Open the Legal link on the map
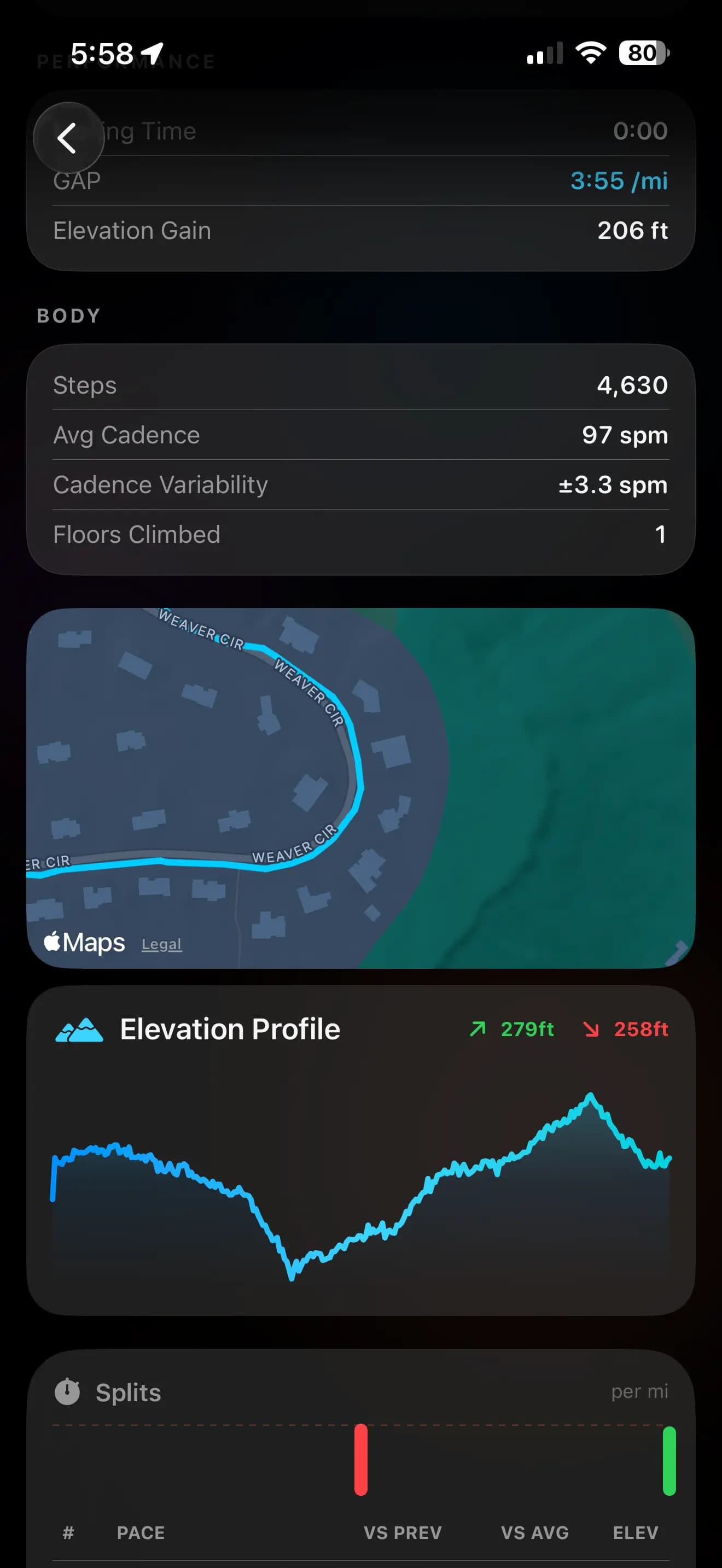Screen dimensions: 722x1568 tap(161, 944)
